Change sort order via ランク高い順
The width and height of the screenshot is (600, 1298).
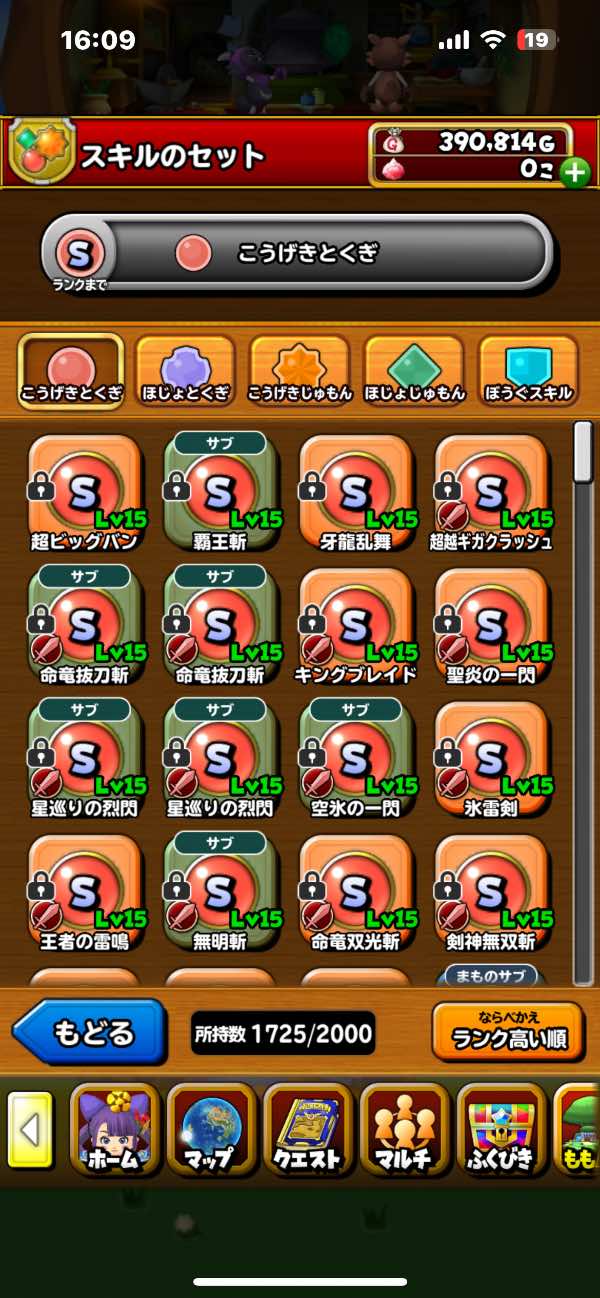tap(508, 1031)
